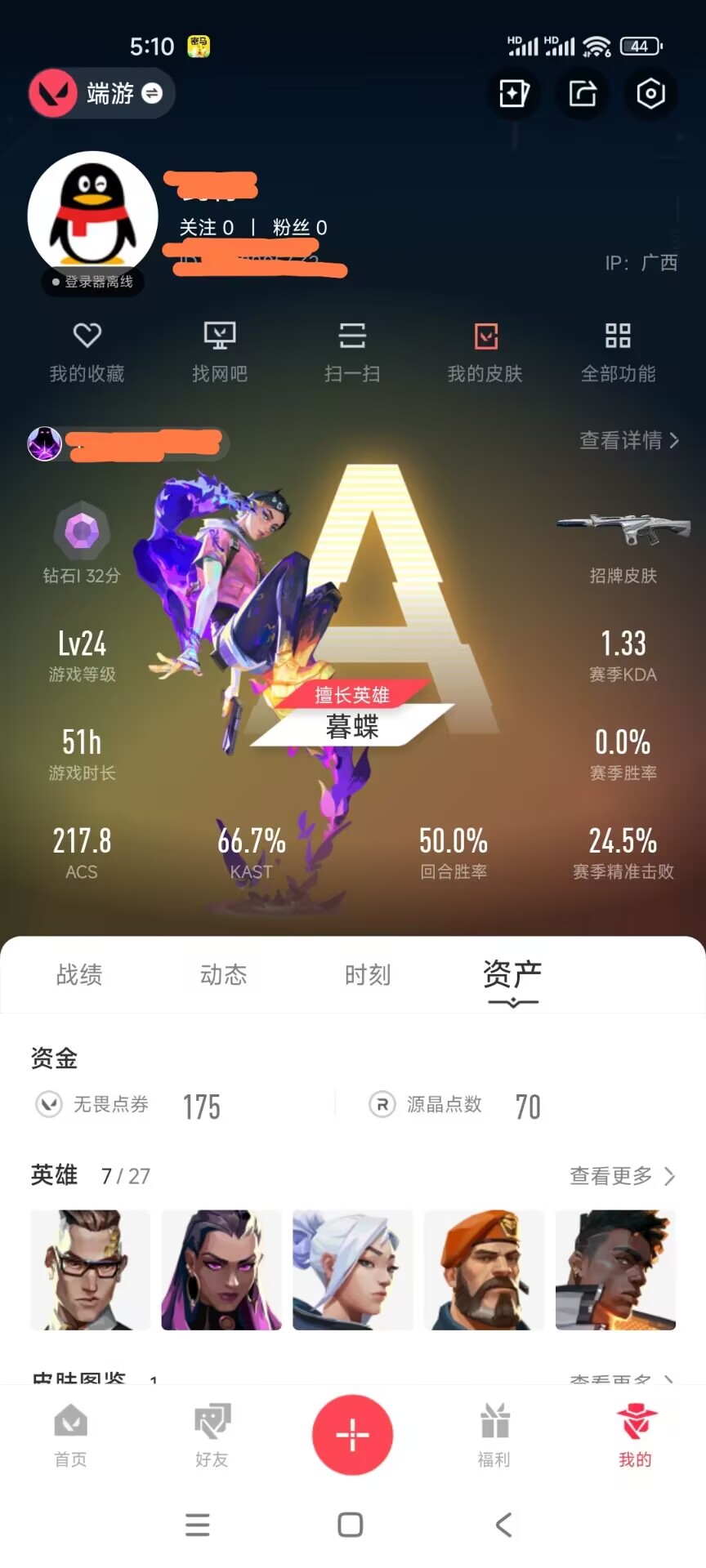Open 我的收藏 favorites
The height and width of the screenshot is (1568, 706).
click(87, 352)
